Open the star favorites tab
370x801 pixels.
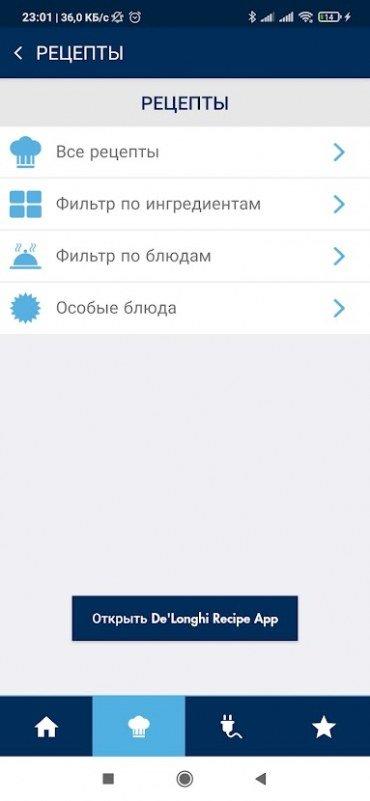(x=324, y=726)
